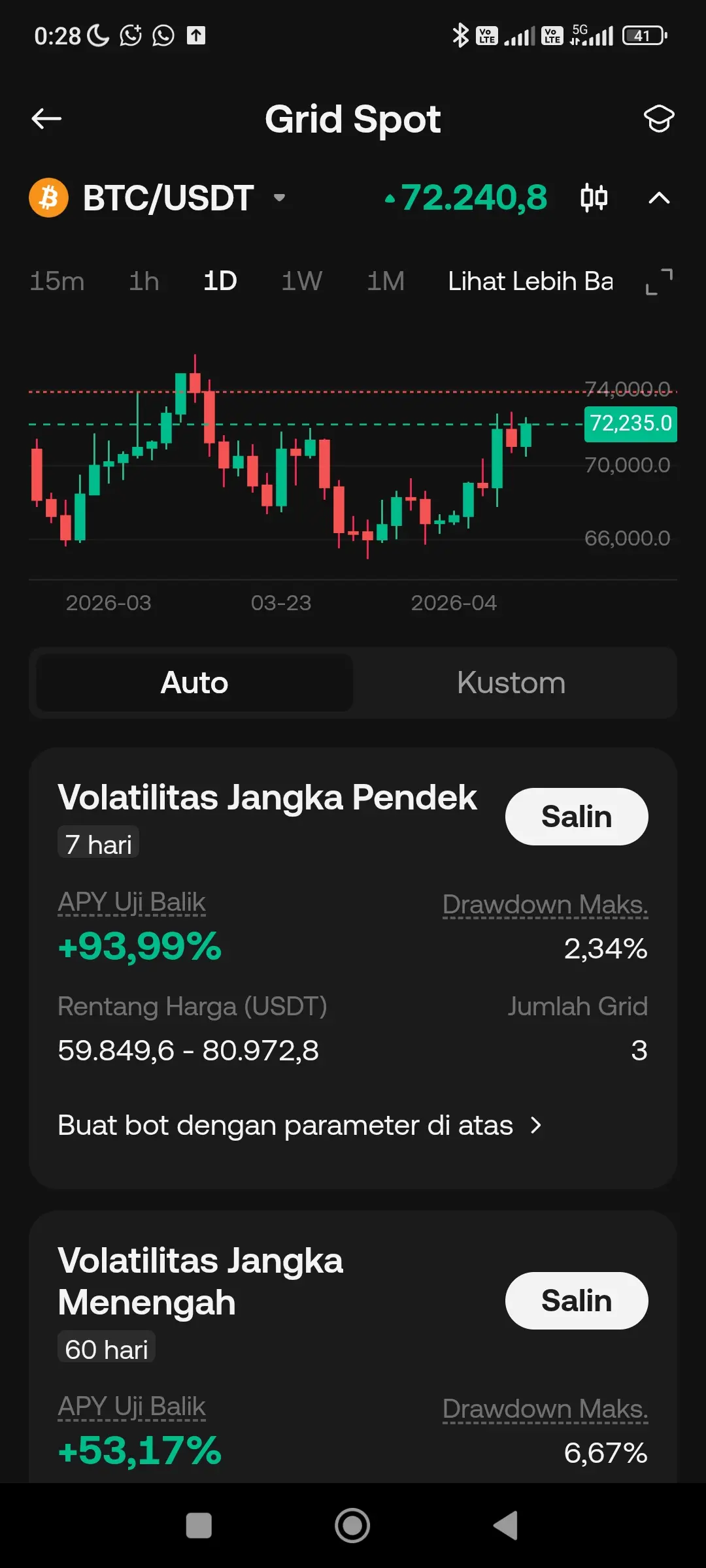Collapse the price chart section
Screen dimensions: 706x1568
(659, 198)
